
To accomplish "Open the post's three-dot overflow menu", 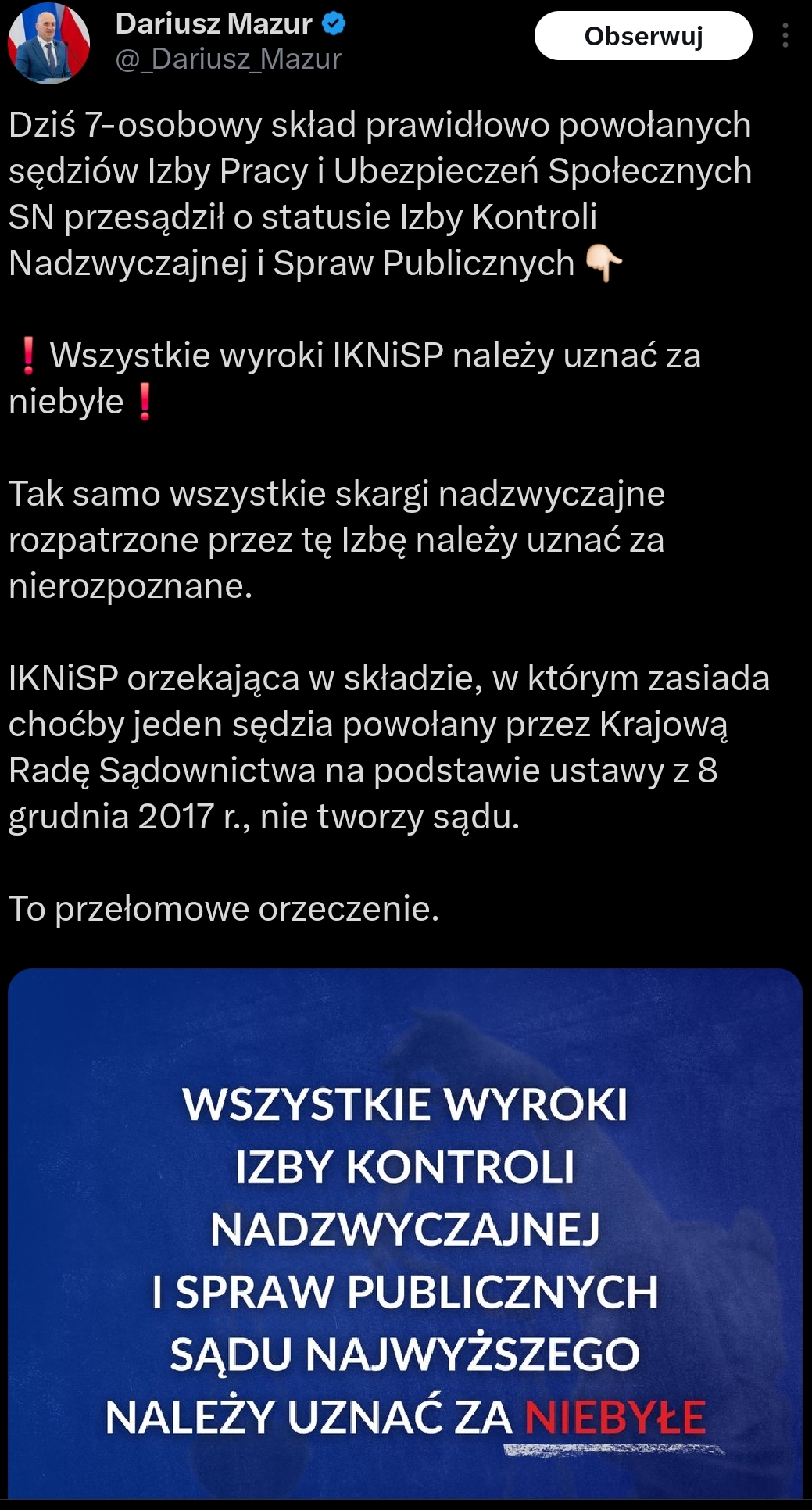I will pyautogui.click(x=785, y=36).
